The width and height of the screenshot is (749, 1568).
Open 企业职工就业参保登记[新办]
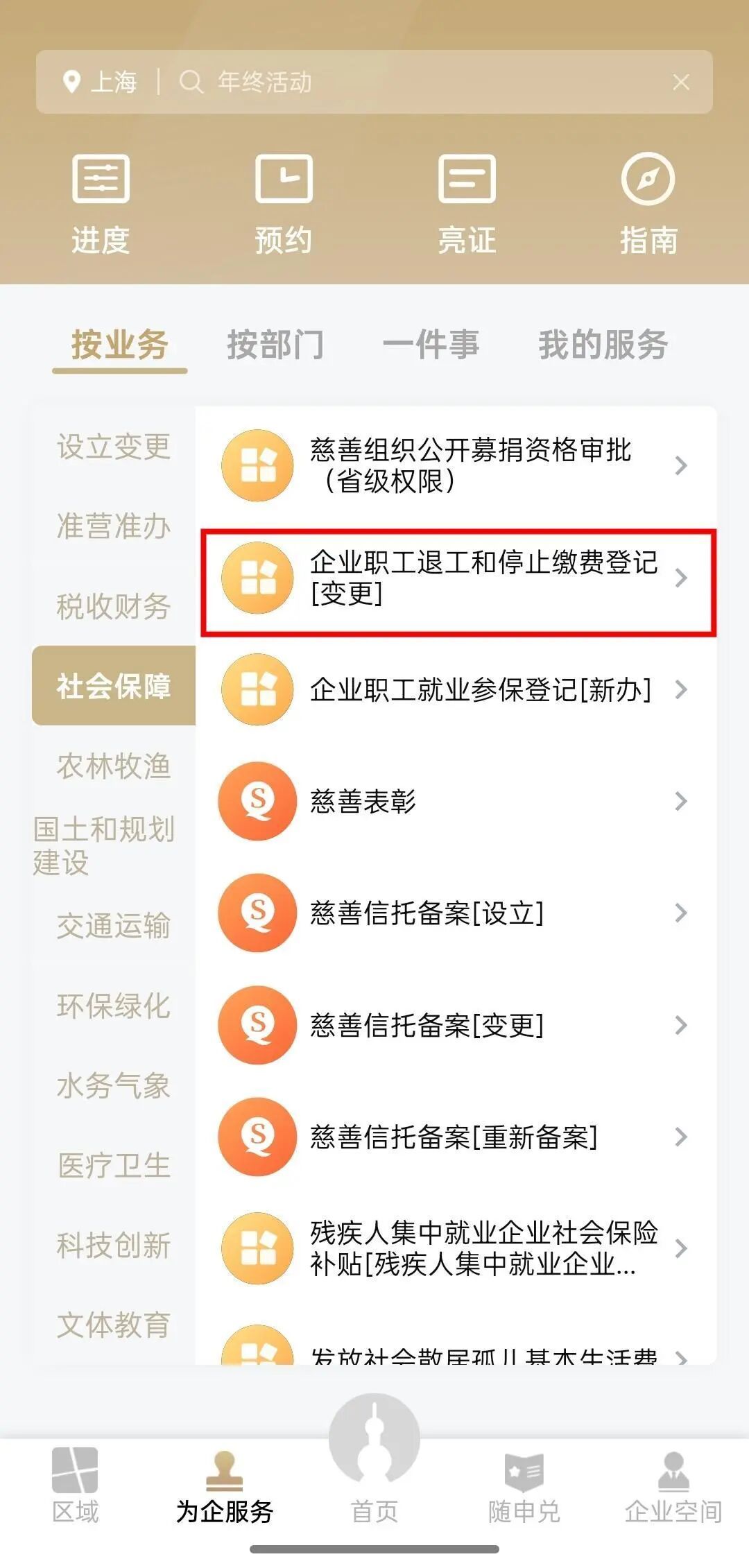(458, 689)
